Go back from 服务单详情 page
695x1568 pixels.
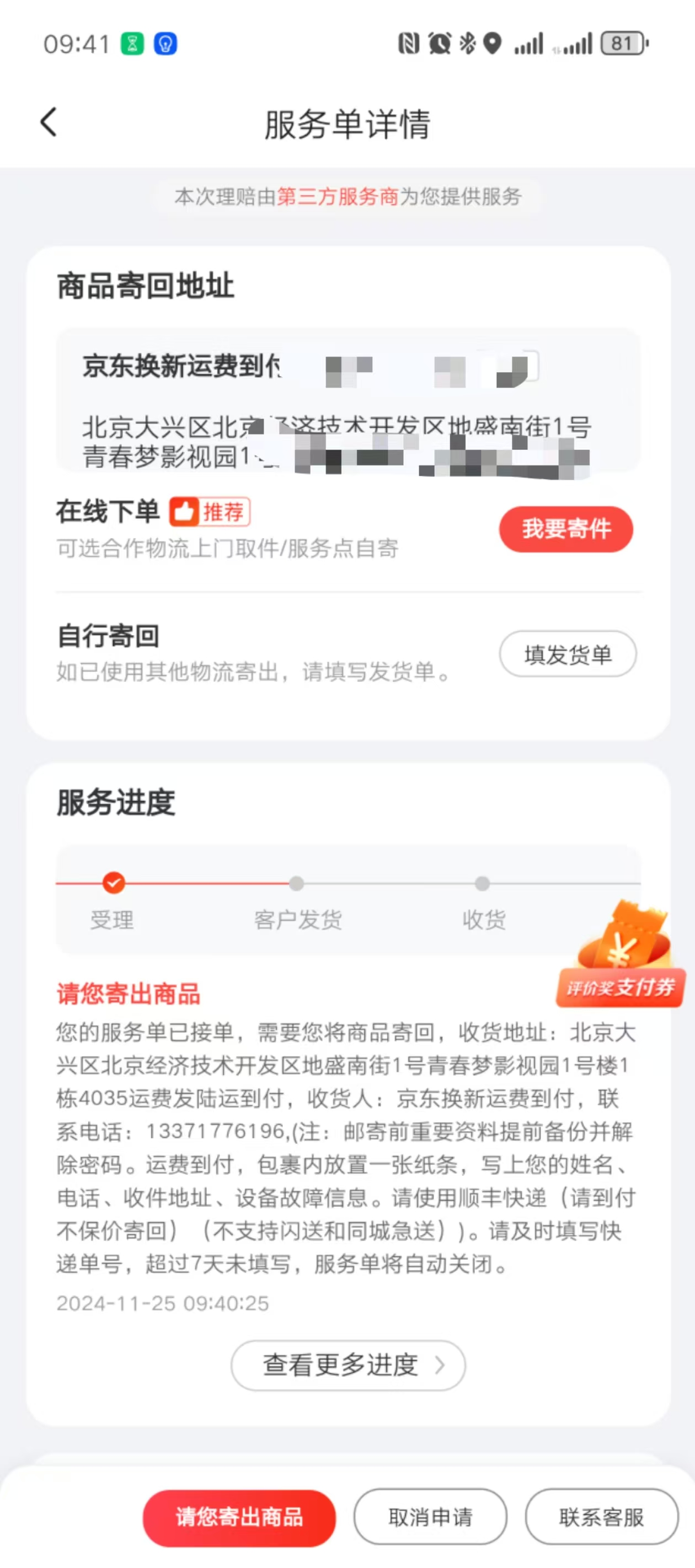click(x=49, y=122)
